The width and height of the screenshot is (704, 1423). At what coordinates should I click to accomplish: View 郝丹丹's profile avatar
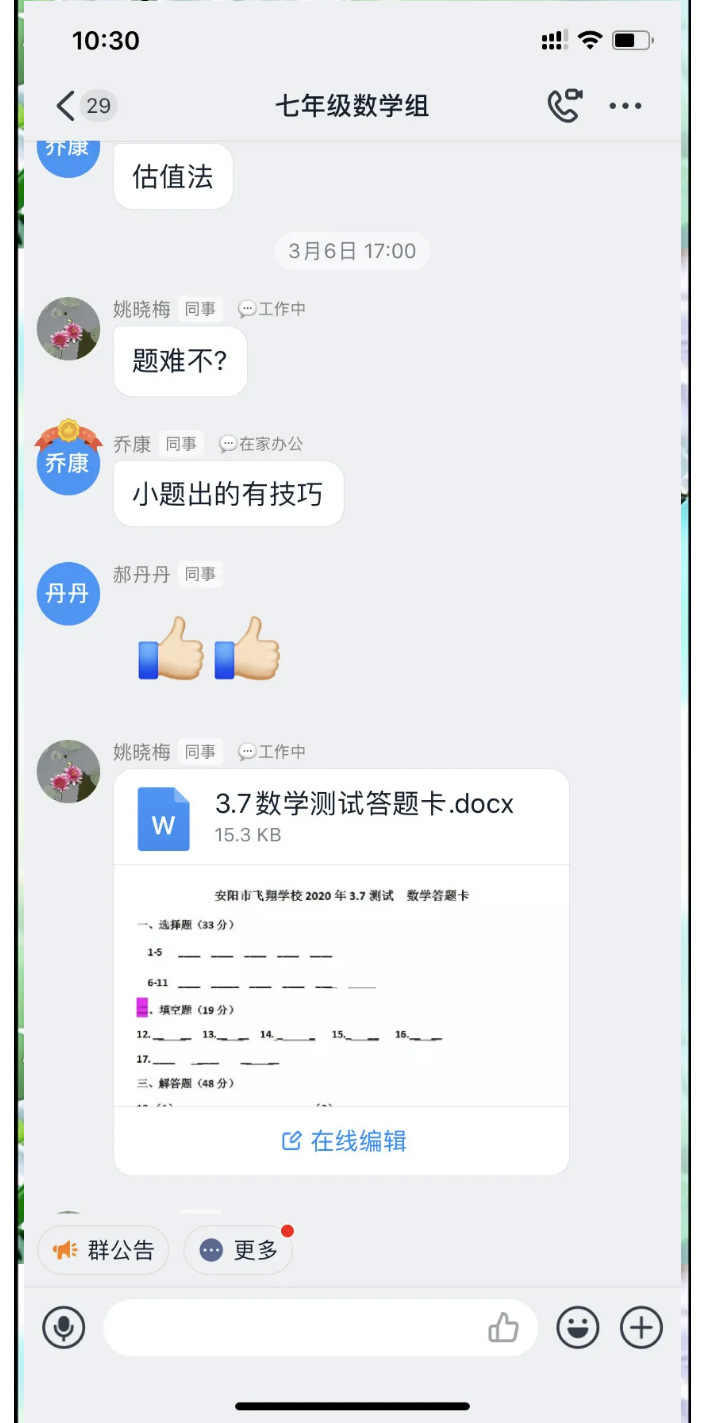(68, 594)
